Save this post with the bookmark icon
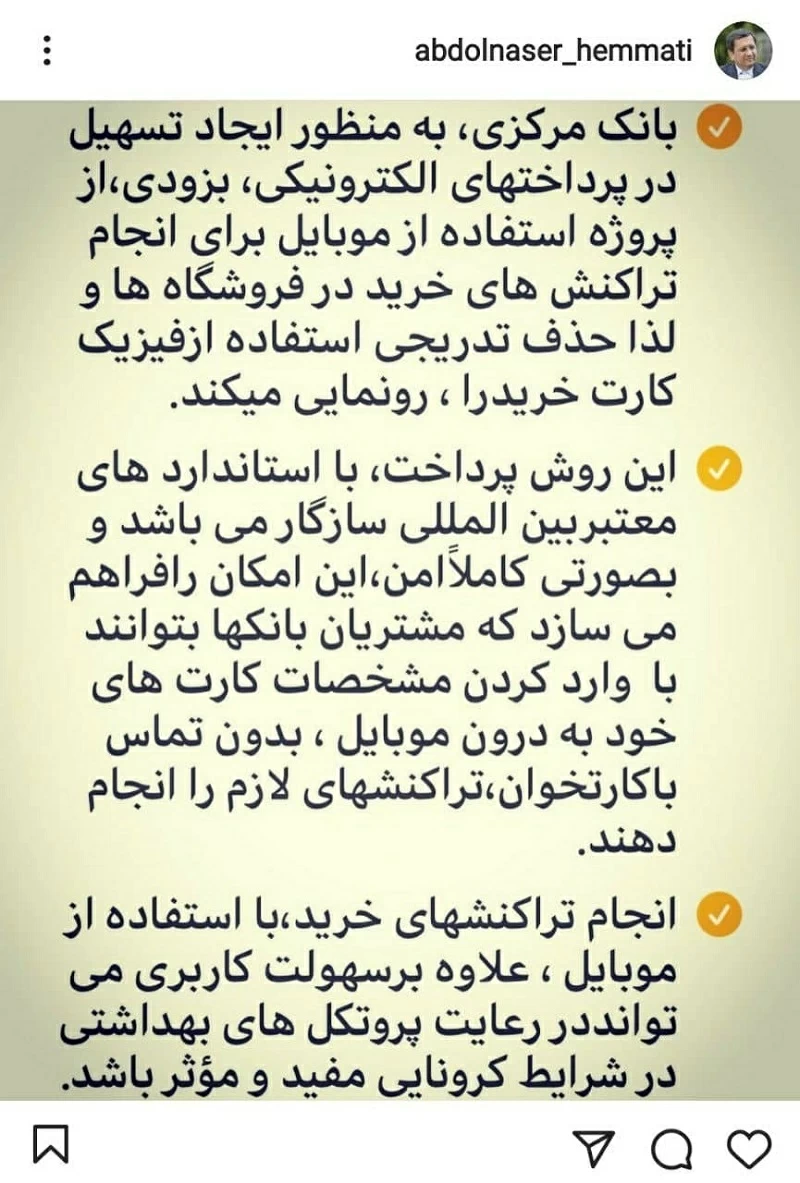The height and width of the screenshot is (1183, 800). (51, 1144)
